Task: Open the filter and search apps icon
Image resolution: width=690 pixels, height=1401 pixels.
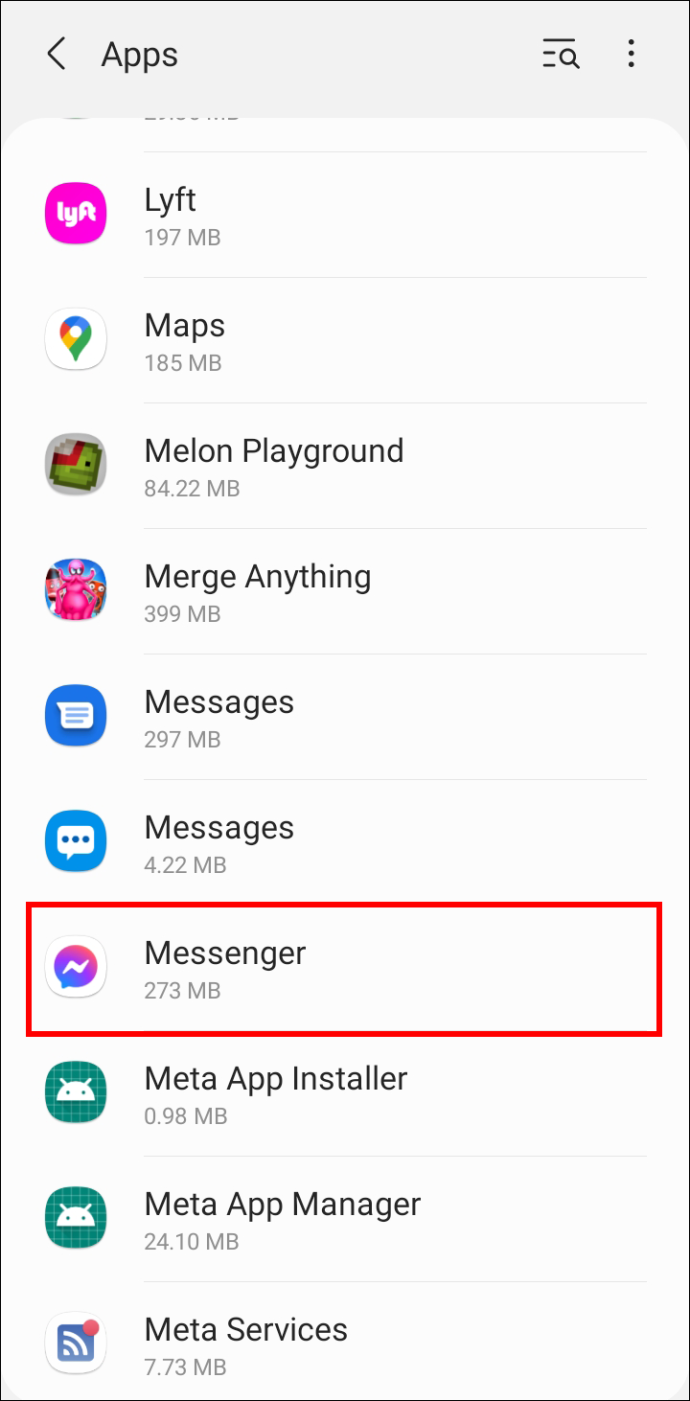Action: click(561, 54)
